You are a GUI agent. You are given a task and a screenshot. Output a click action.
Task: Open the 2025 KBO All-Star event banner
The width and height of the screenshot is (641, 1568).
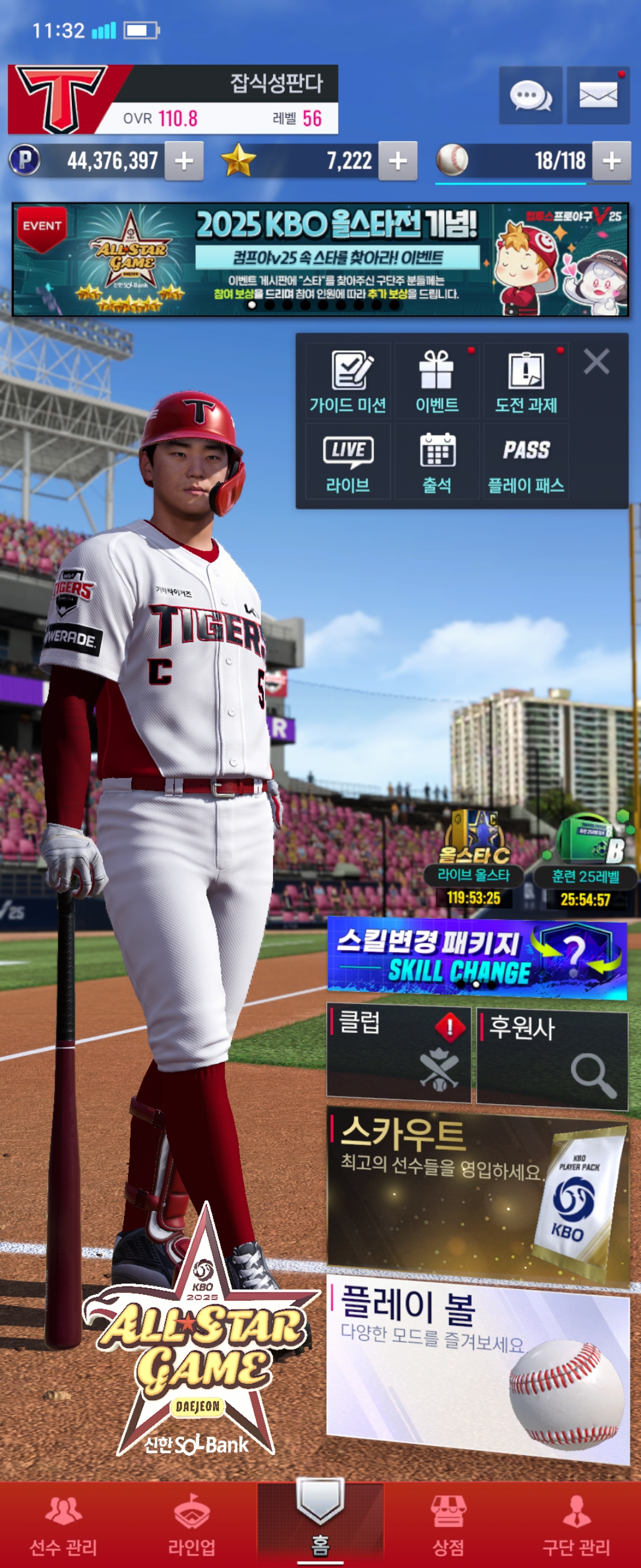(x=320, y=260)
